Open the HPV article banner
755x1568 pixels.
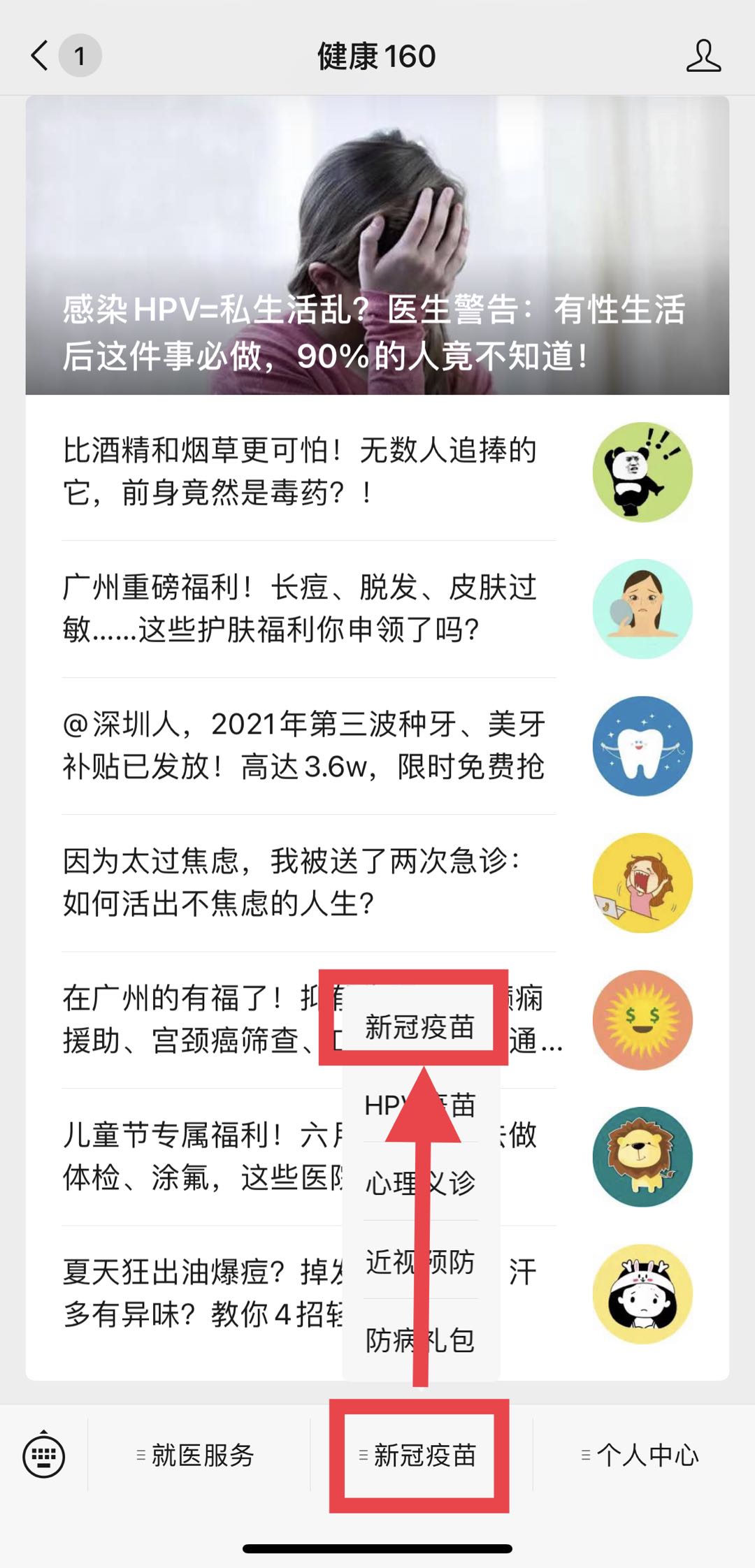click(377, 245)
